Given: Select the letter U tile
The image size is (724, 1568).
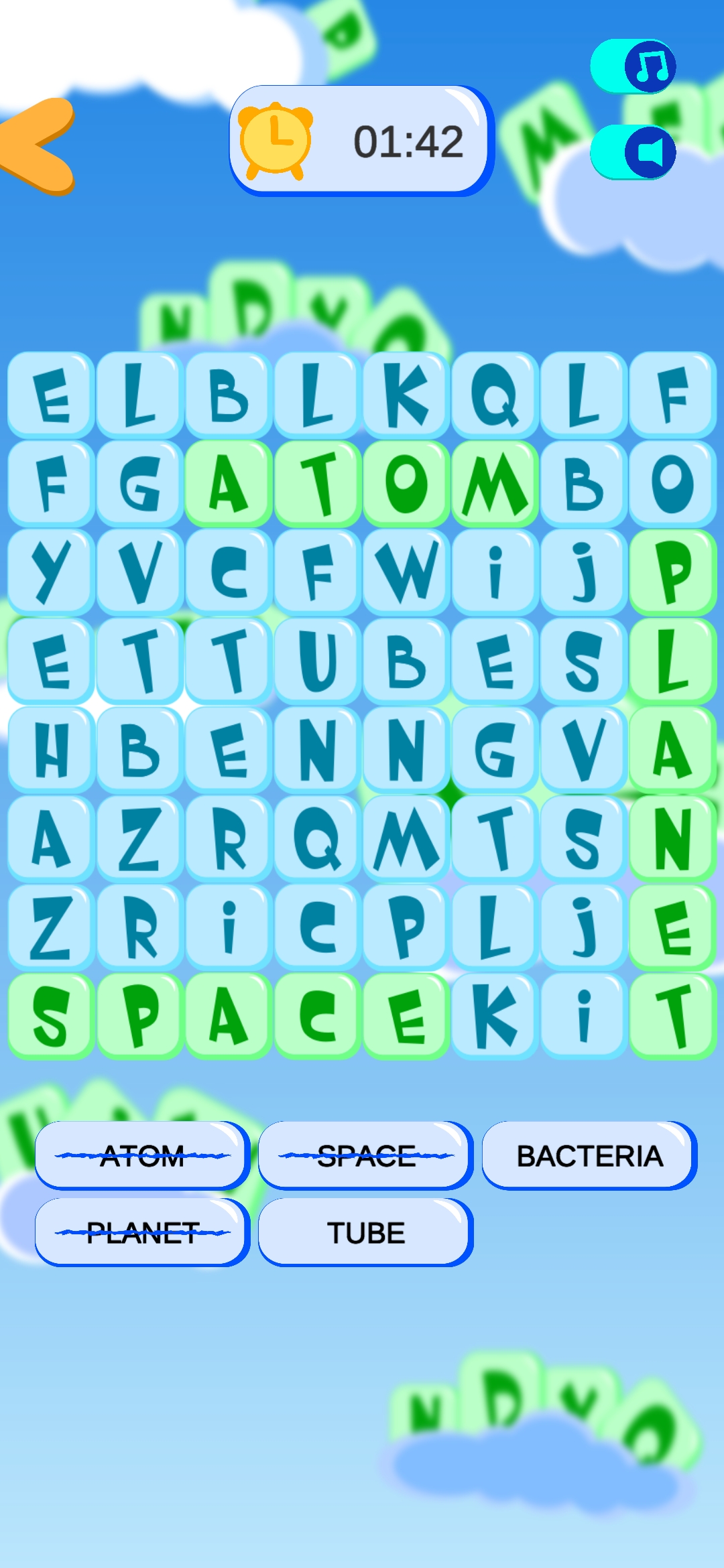Looking at the screenshot, I should (x=318, y=661).
